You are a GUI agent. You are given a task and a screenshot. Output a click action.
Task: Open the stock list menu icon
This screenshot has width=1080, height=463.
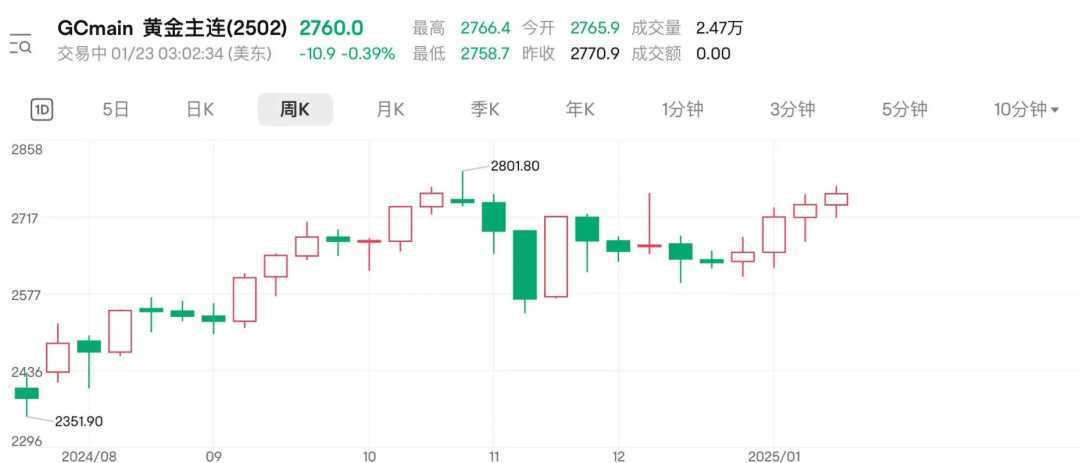point(20,44)
